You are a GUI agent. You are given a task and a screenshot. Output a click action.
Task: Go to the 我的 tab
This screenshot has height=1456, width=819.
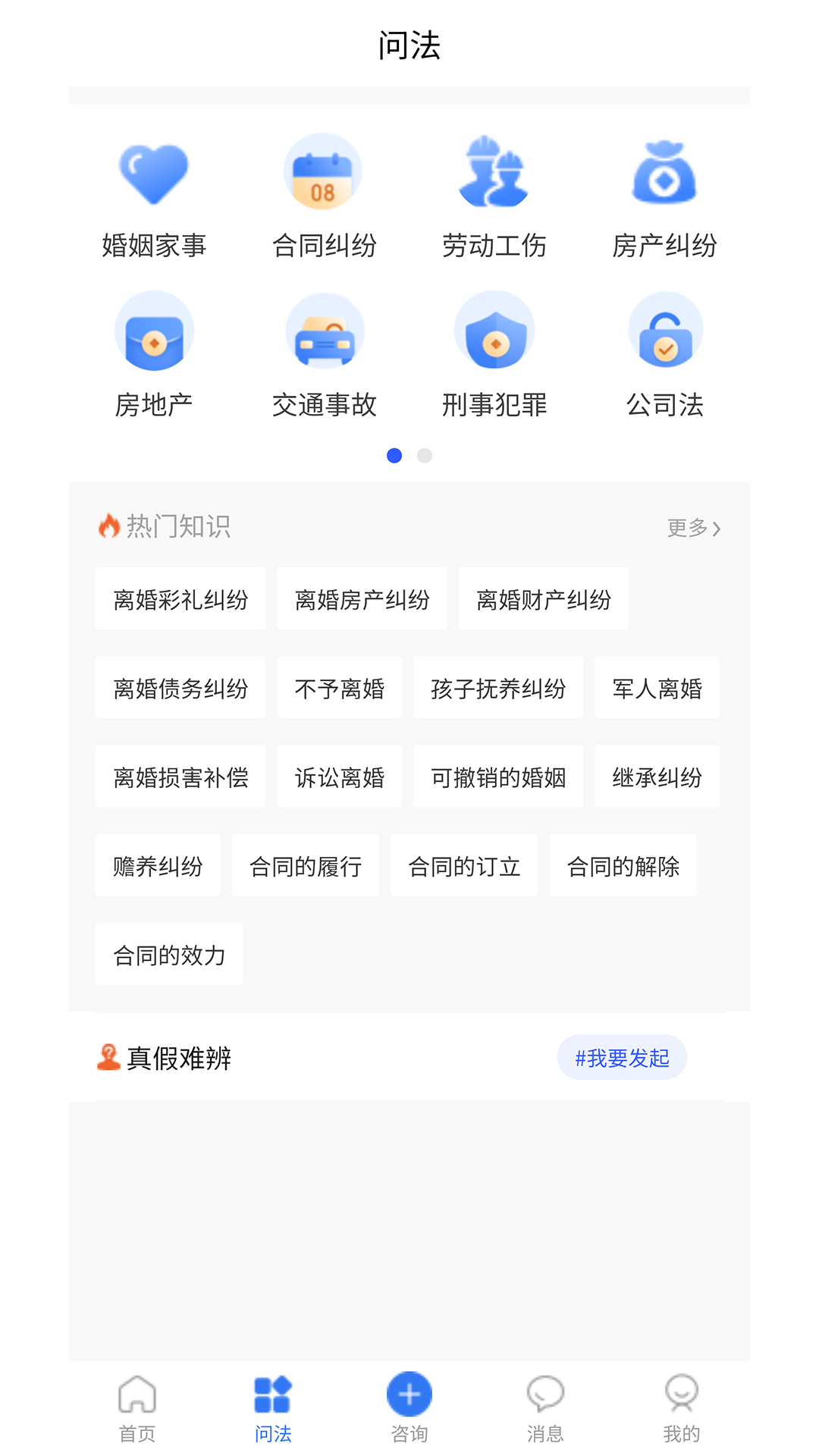coord(681,1409)
